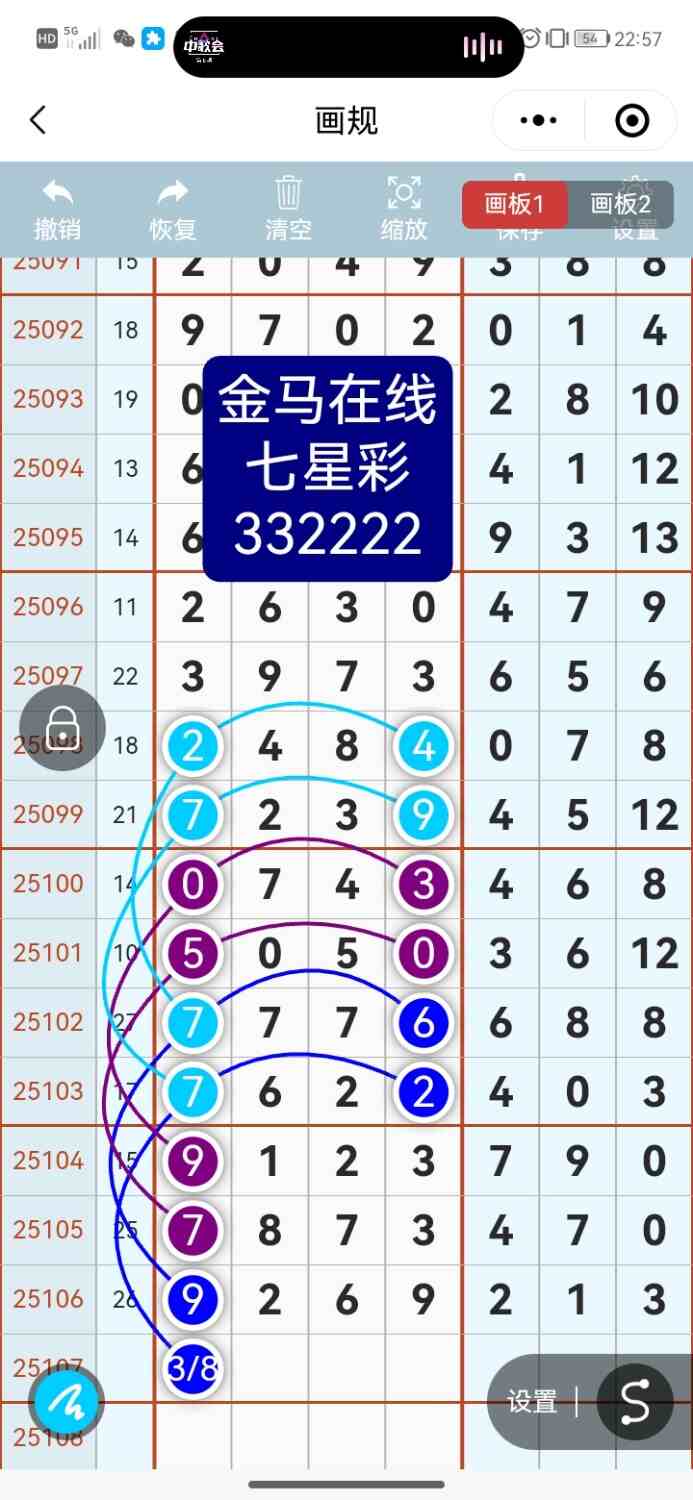Open the mini program overflow menu

pos(539,121)
